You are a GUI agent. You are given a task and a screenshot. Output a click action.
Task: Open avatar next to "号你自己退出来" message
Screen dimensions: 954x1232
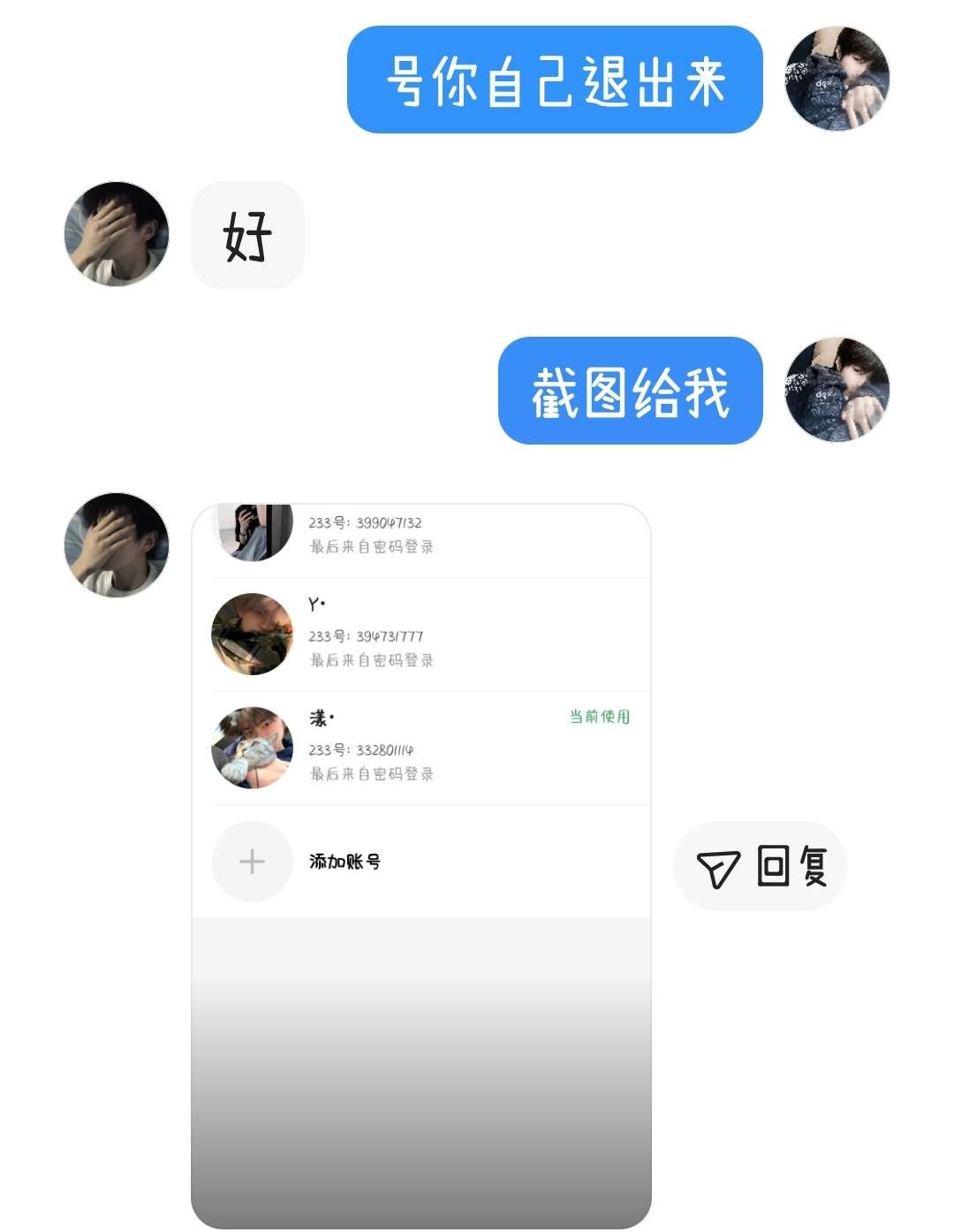tap(837, 79)
